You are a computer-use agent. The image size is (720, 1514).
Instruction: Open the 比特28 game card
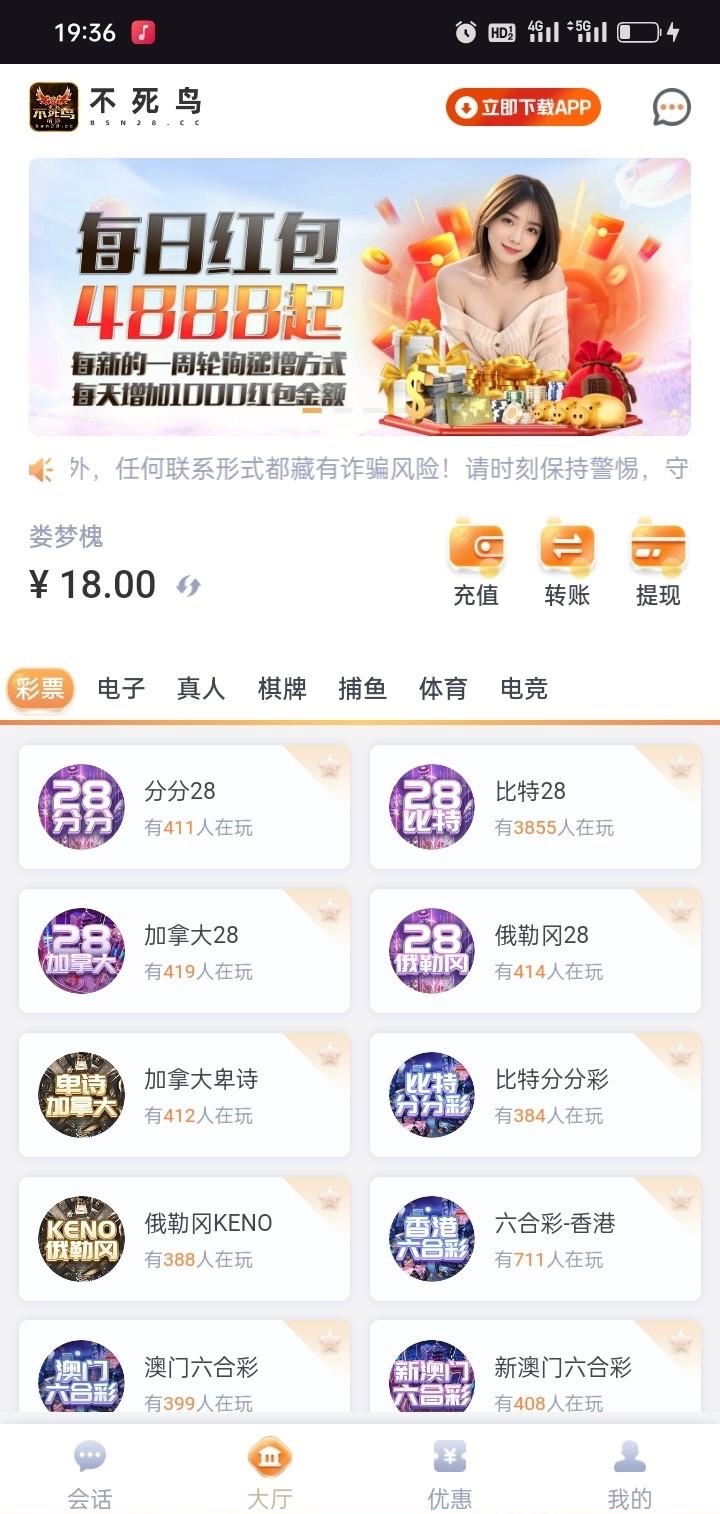[535, 807]
